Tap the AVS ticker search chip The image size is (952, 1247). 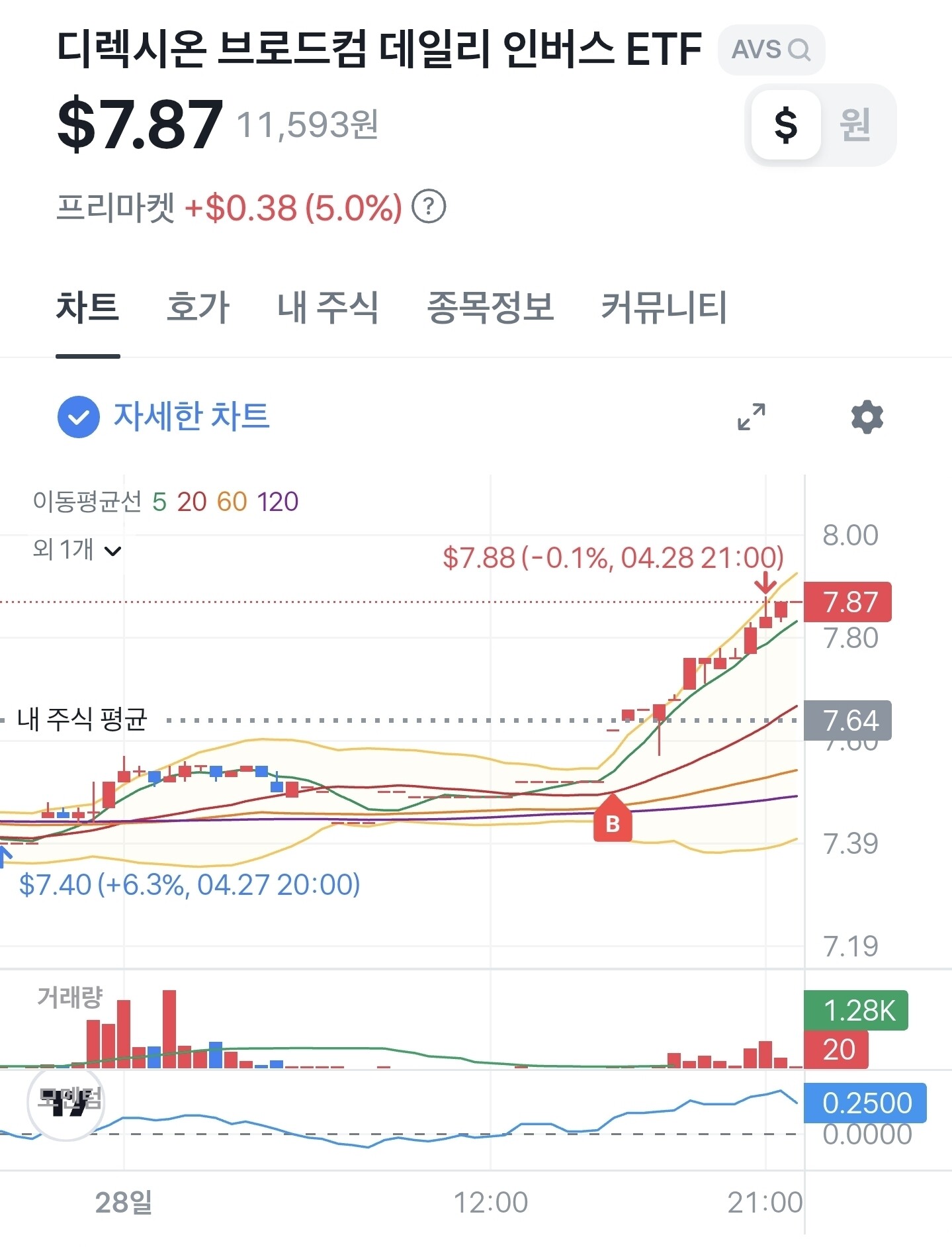[x=771, y=50]
